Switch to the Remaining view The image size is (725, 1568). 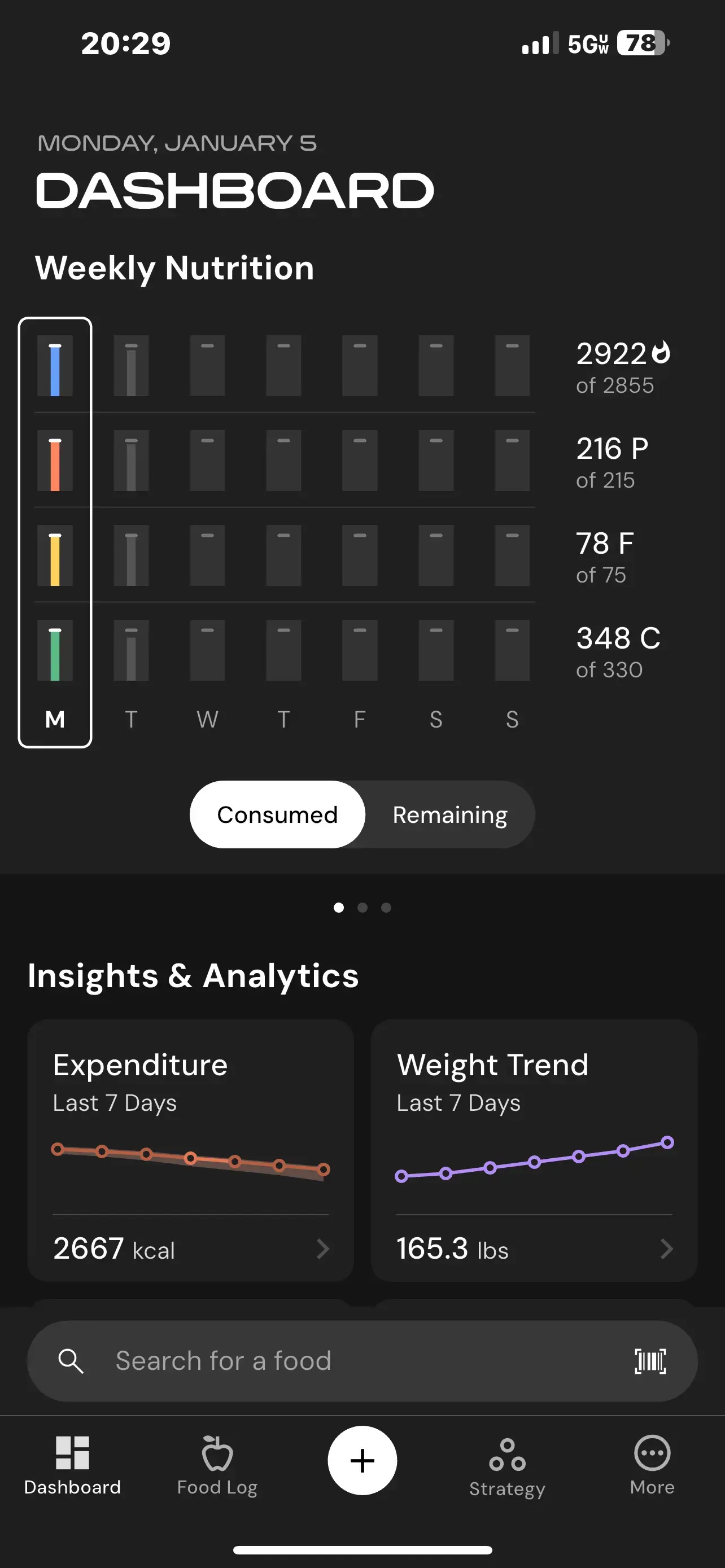449,814
